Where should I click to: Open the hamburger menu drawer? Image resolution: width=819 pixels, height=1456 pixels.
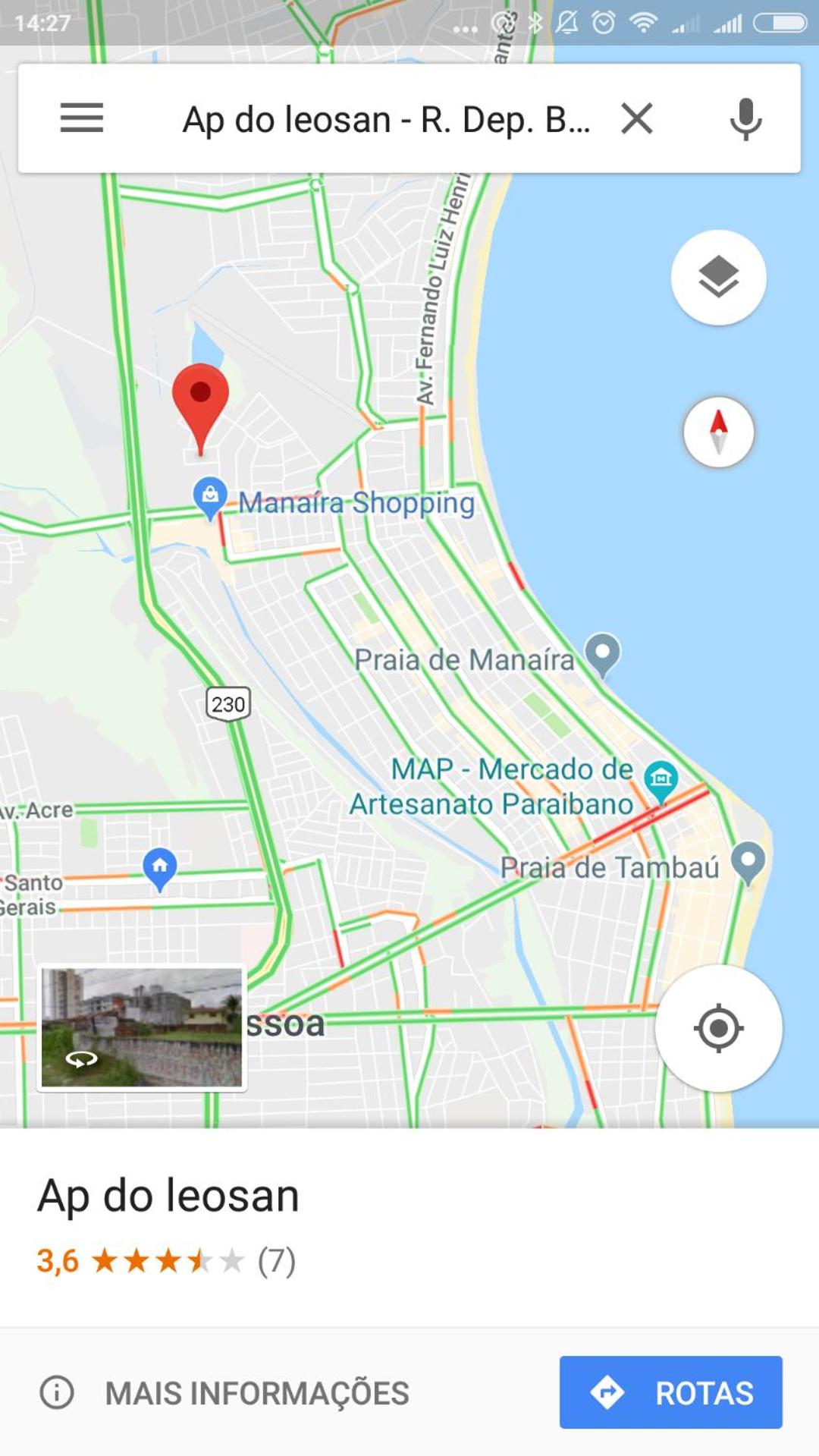click(82, 118)
